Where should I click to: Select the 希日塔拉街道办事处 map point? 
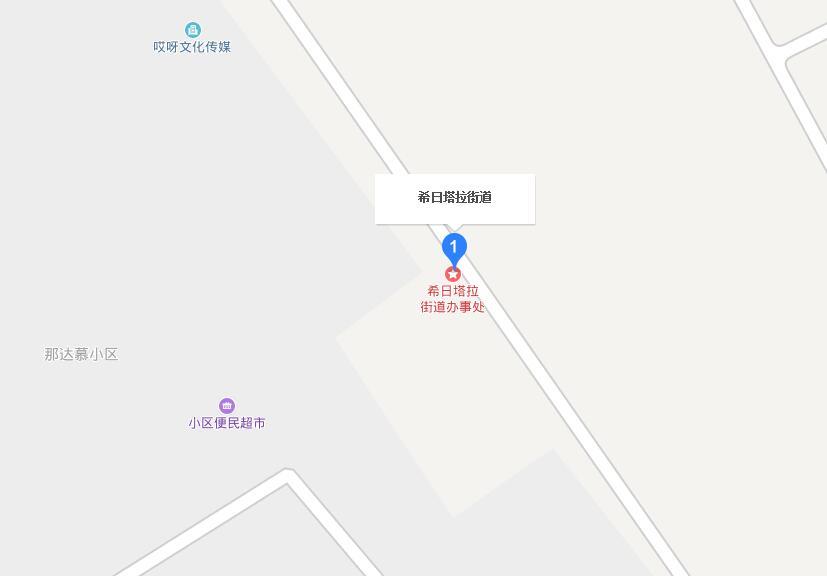click(x=453, y=274)
